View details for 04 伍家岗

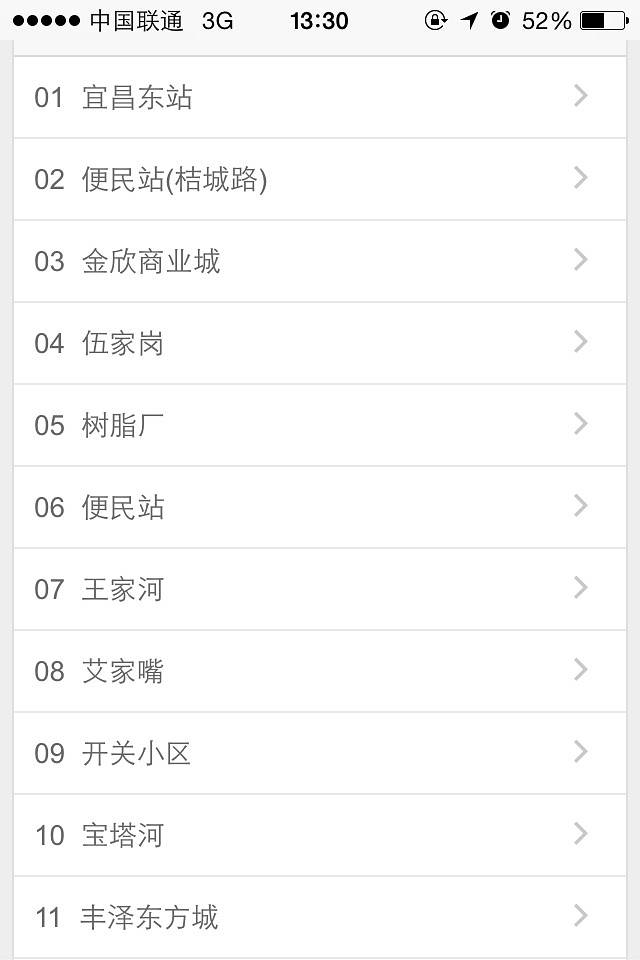(x=319, y=343)
